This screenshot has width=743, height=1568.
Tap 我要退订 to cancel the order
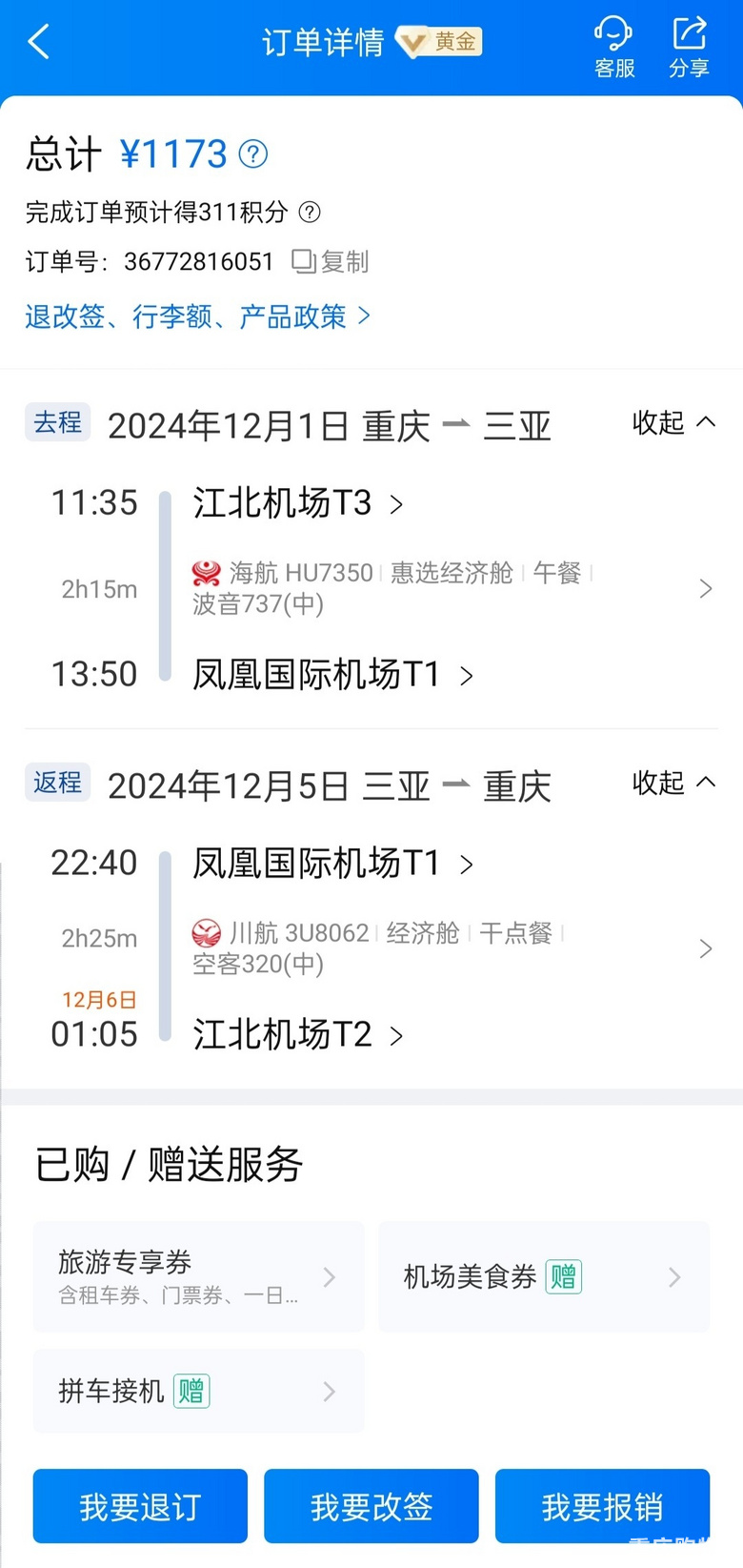click(x=140, y=1506)
